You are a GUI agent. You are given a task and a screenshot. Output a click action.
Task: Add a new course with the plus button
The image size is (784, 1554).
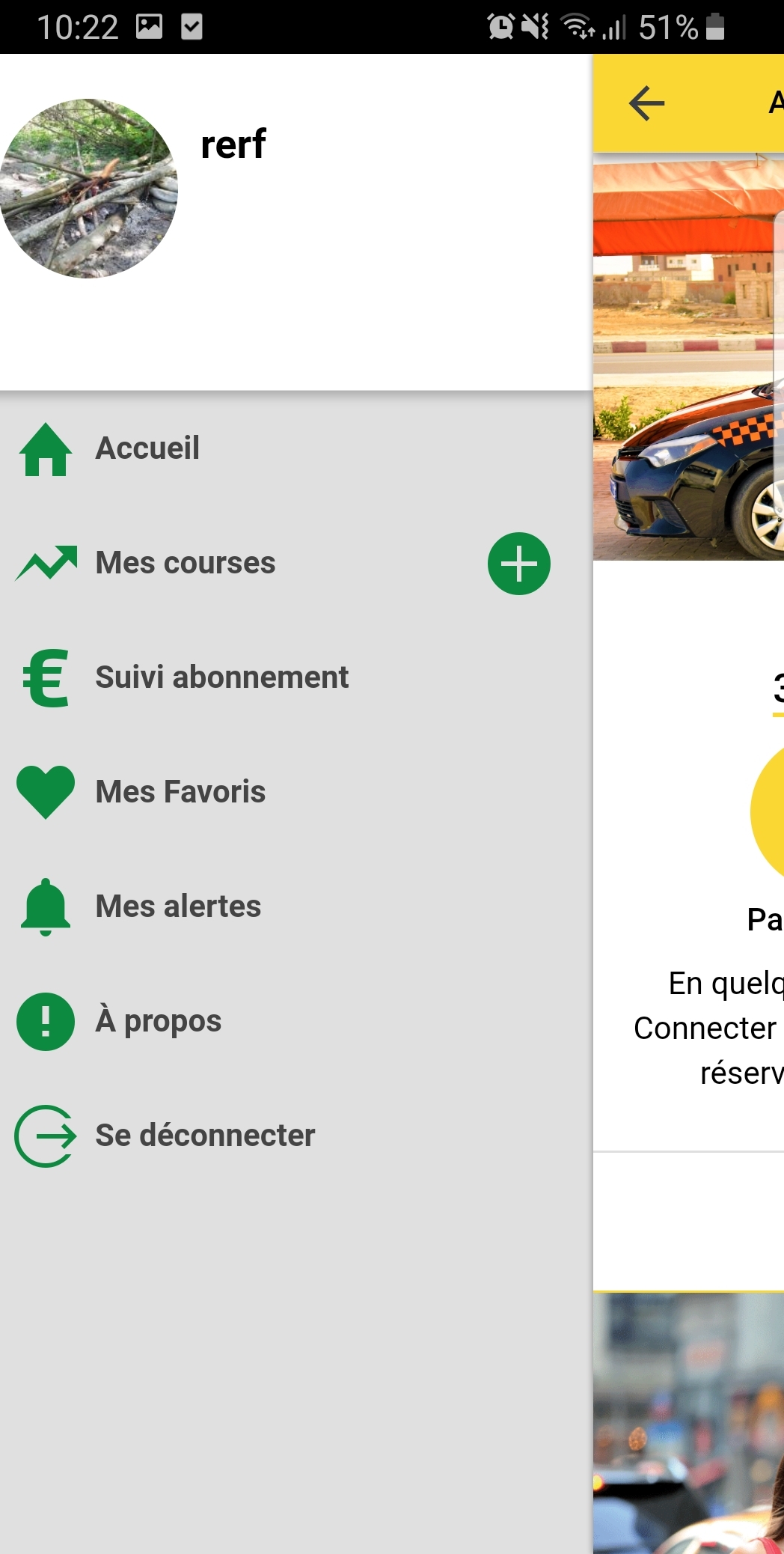point(519,564)
